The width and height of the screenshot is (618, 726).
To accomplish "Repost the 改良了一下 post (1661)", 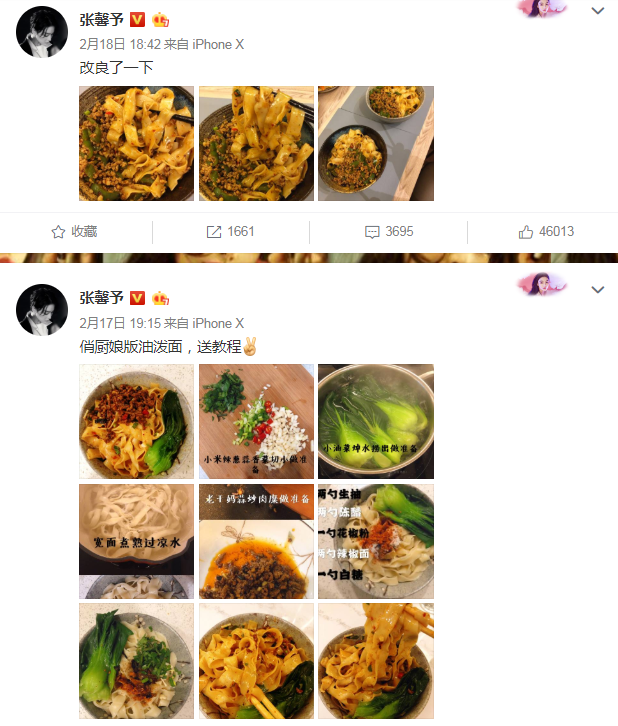I will 230,231.
